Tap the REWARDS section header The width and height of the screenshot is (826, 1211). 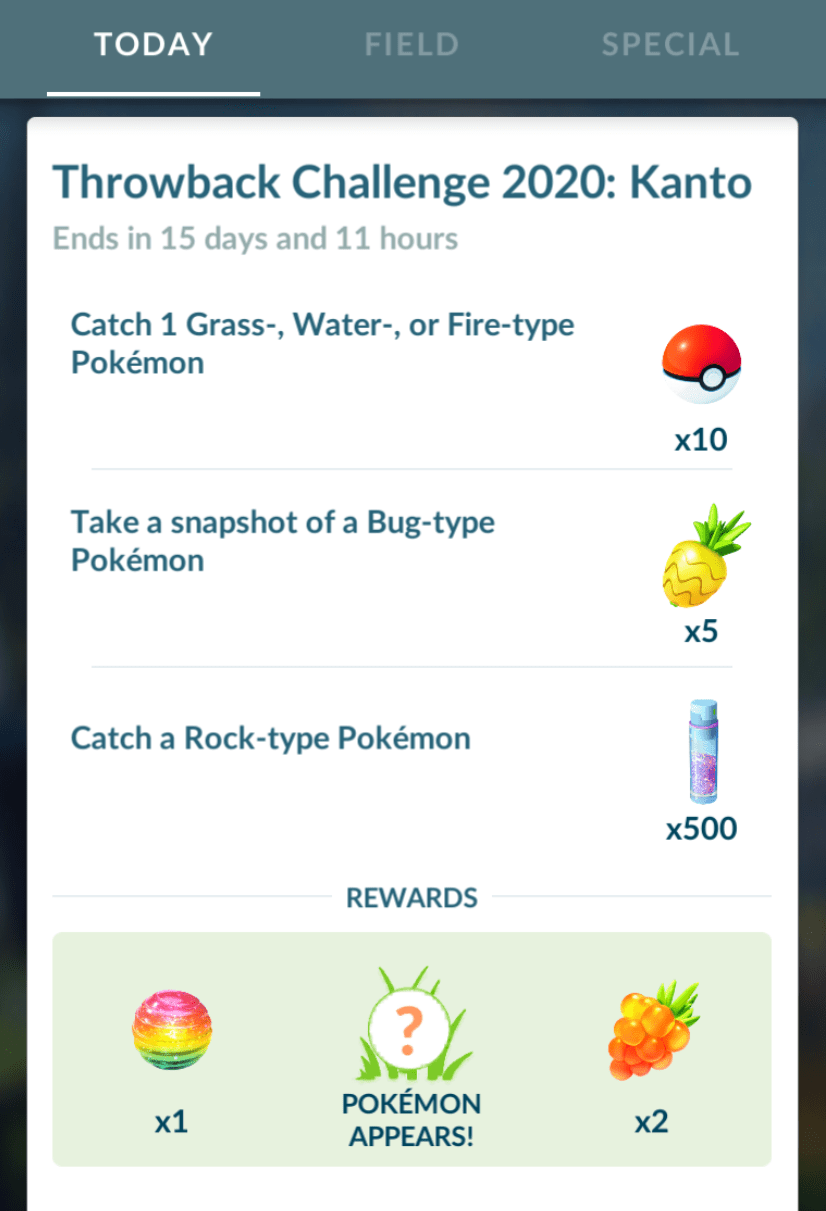(411, 897)
